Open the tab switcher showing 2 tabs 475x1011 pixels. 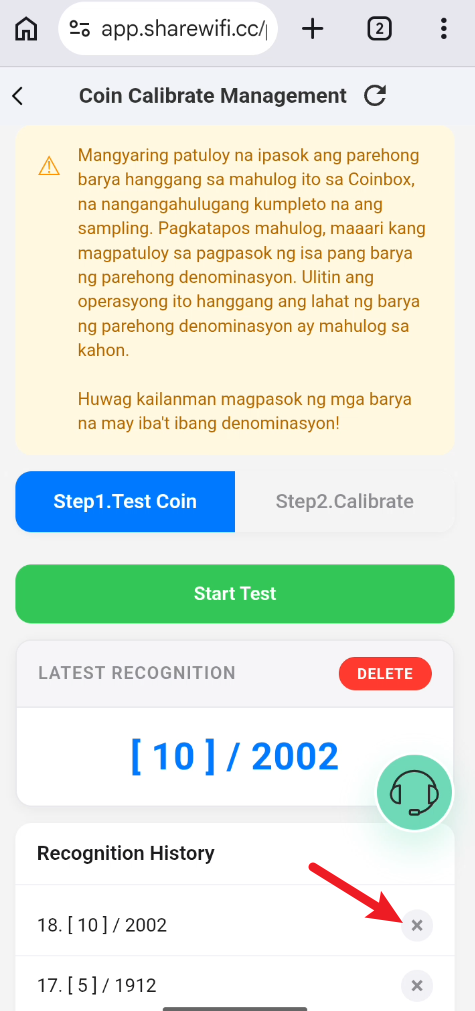380,29
